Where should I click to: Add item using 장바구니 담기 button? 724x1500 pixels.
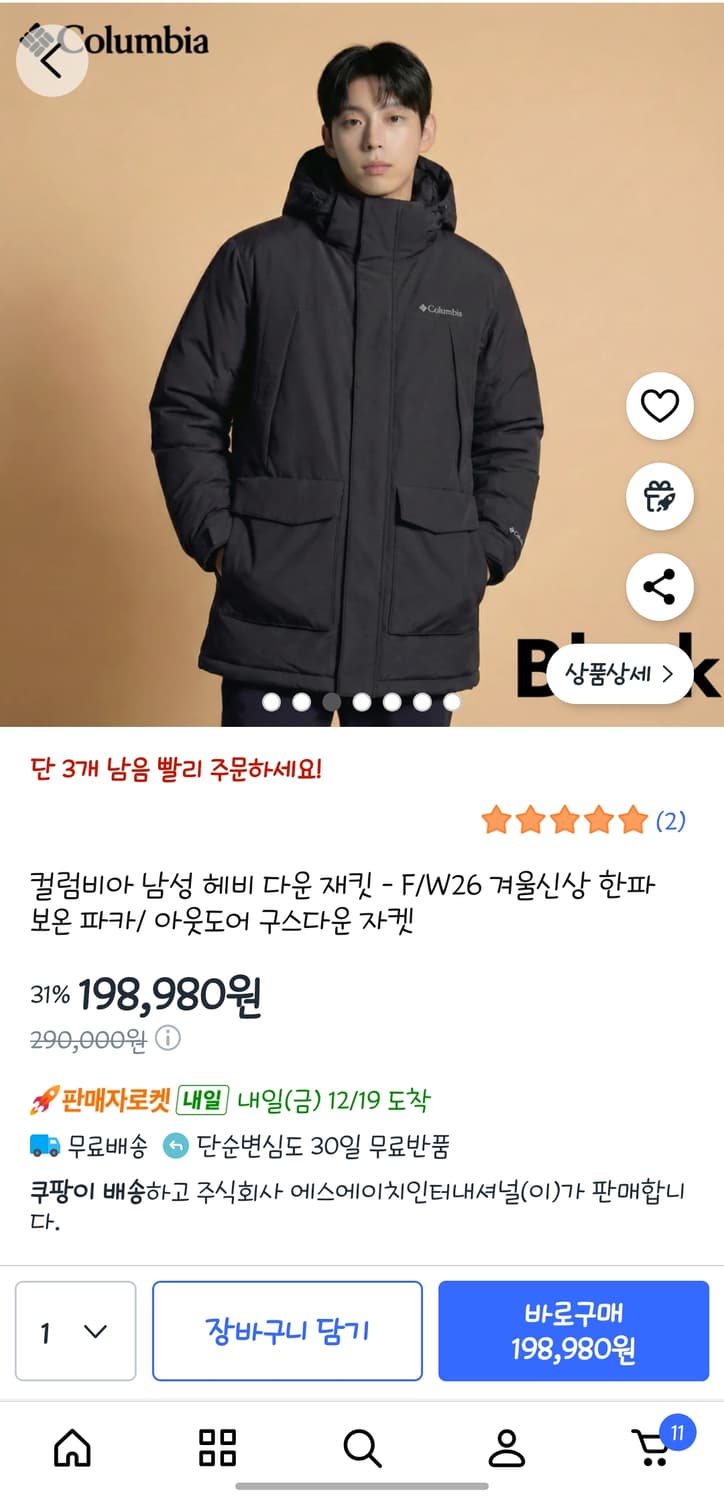coord(287,1330)
